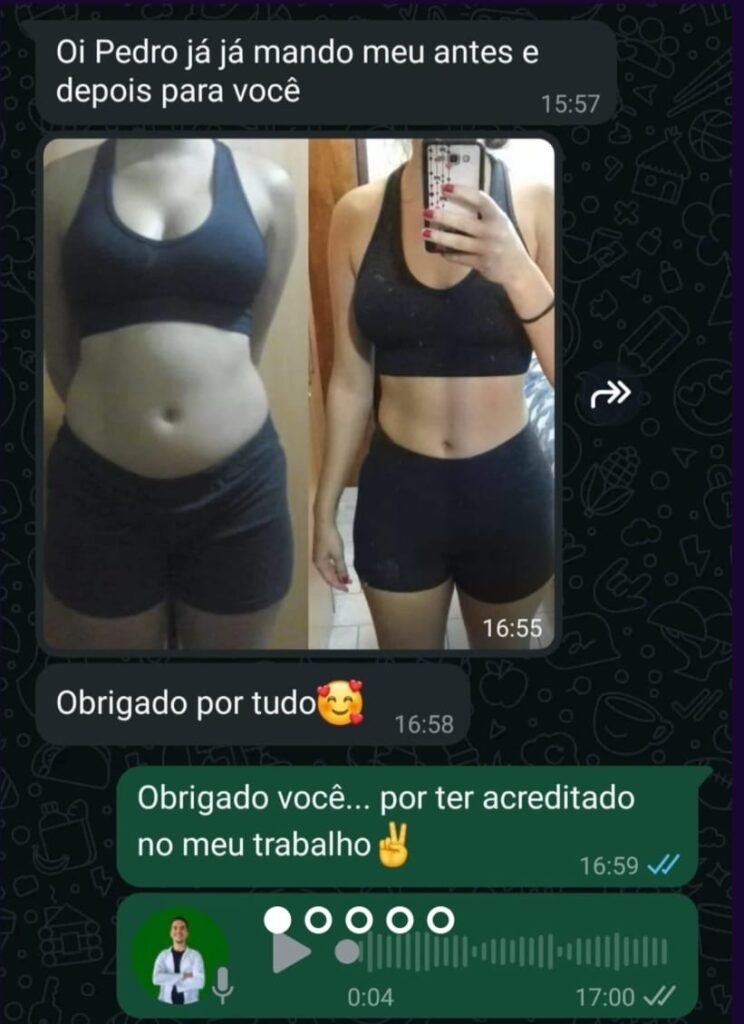Viewport: 744px width, 1024px height.
Task: Open the before-and-after photo sent at 16:55
Action: pos(298,393)
